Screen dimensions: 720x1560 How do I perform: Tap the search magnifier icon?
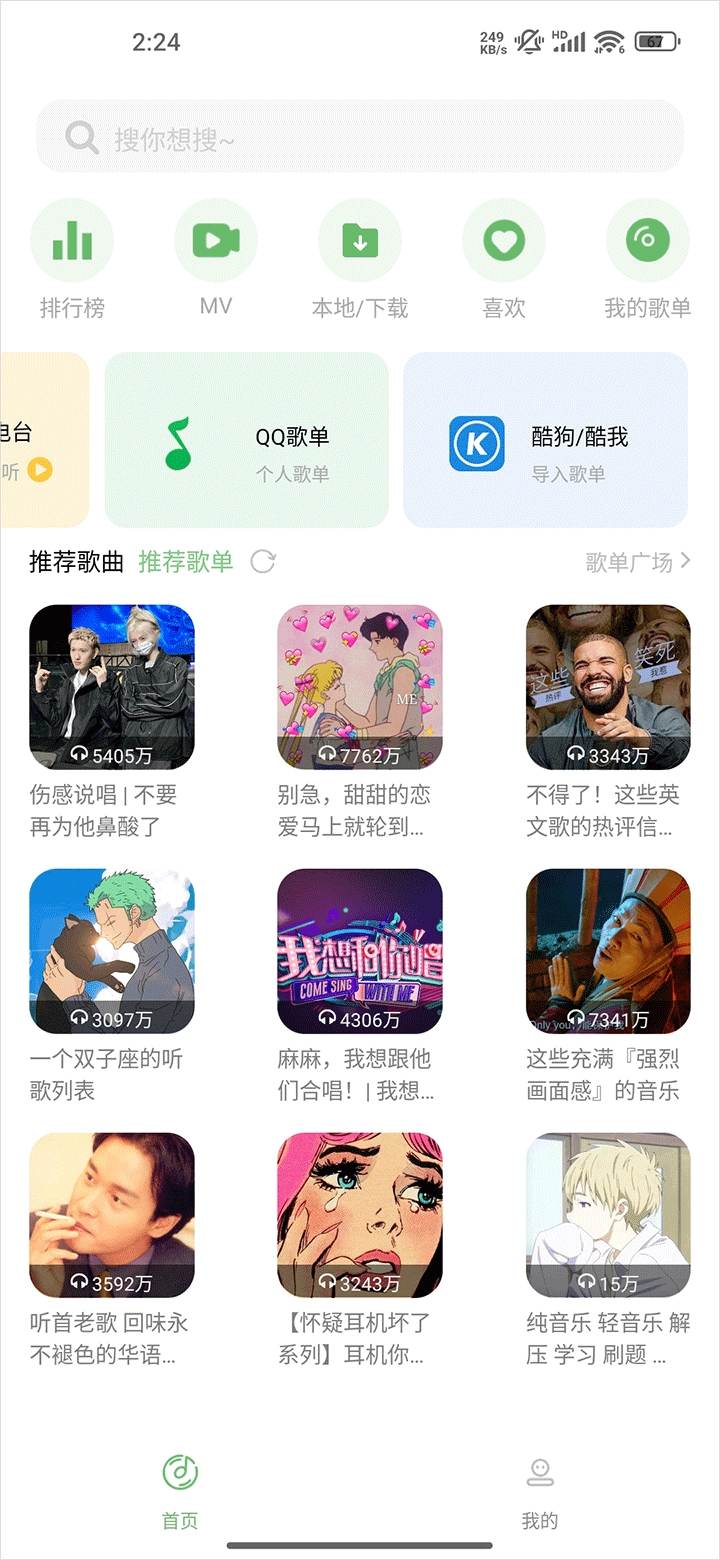click(80, 136)
